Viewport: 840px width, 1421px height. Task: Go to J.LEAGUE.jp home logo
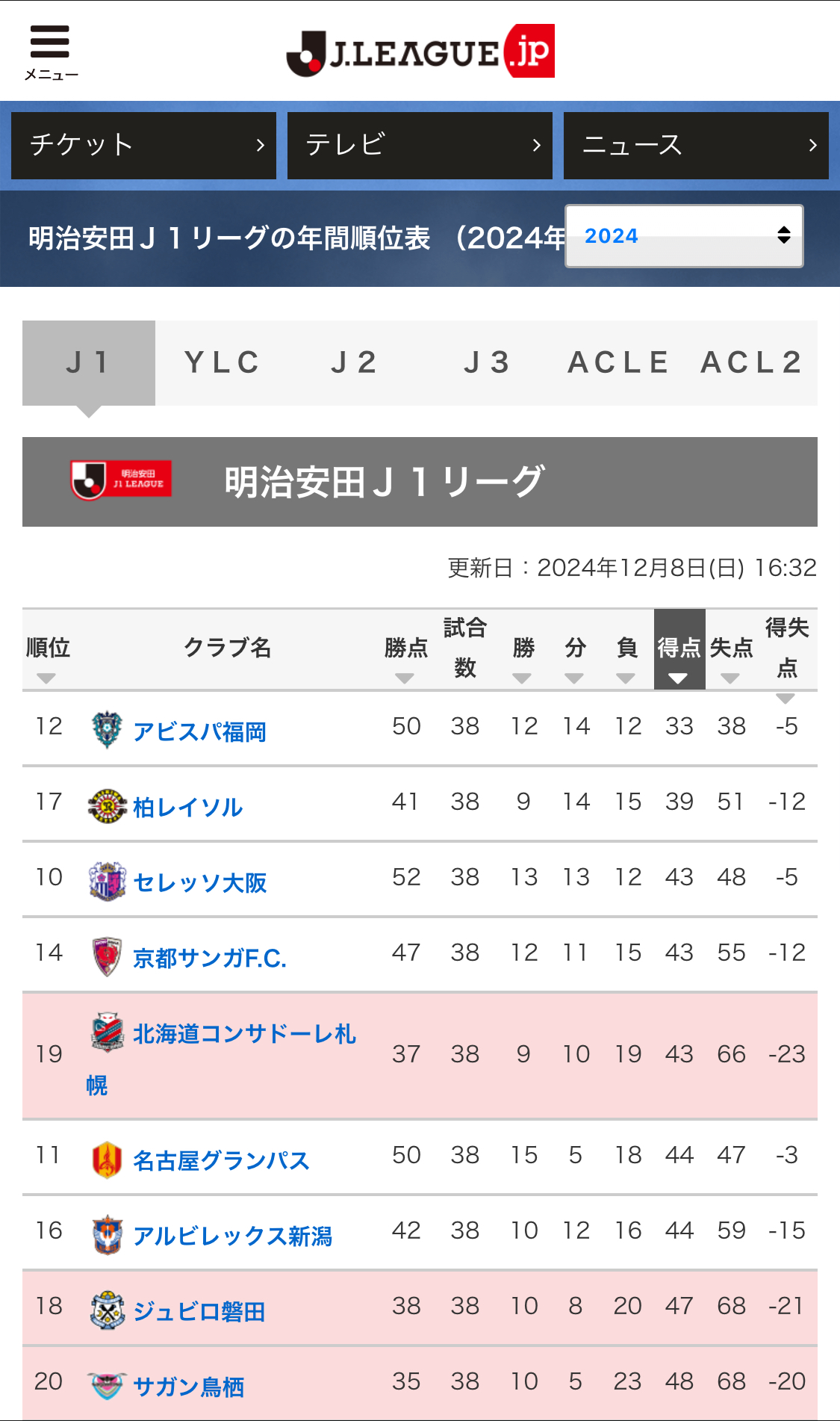coord(420,52)
